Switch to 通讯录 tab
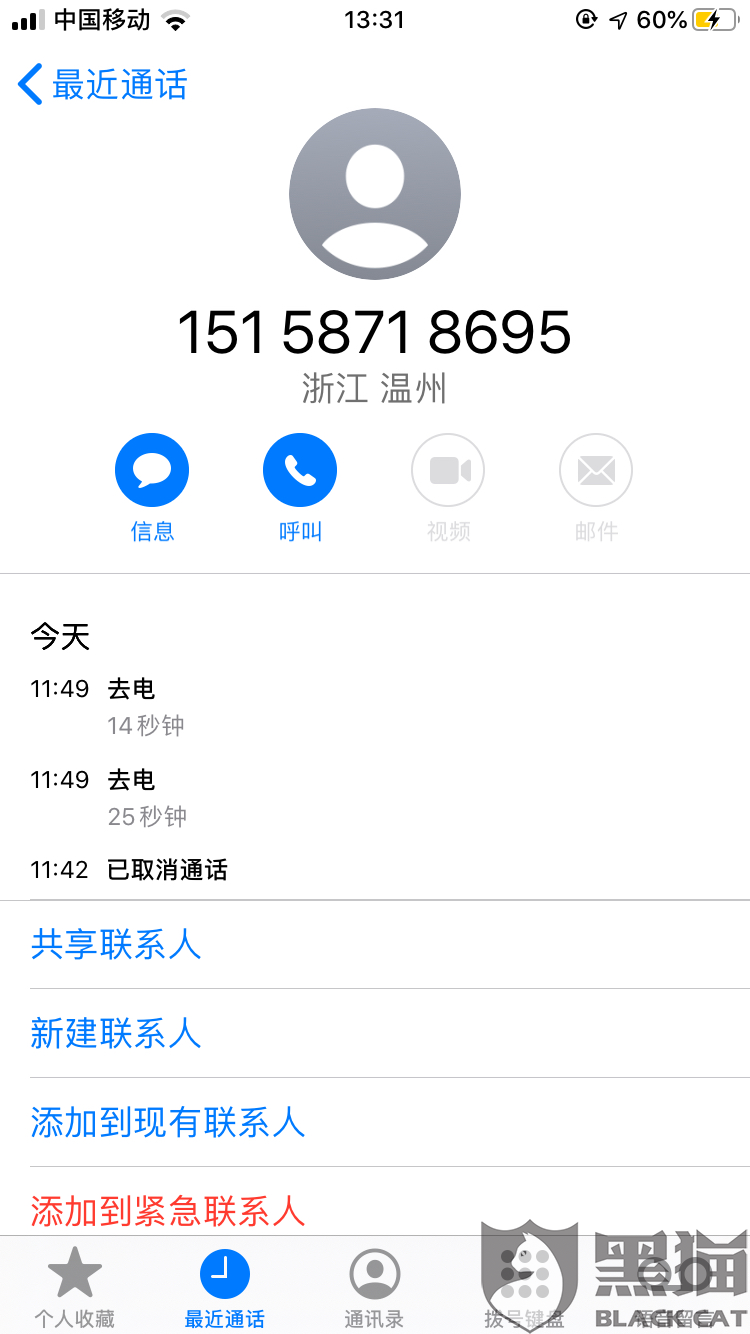The height and width of the screenshot is (1334, 750). pyautogui.click(x=374, y=1287)
